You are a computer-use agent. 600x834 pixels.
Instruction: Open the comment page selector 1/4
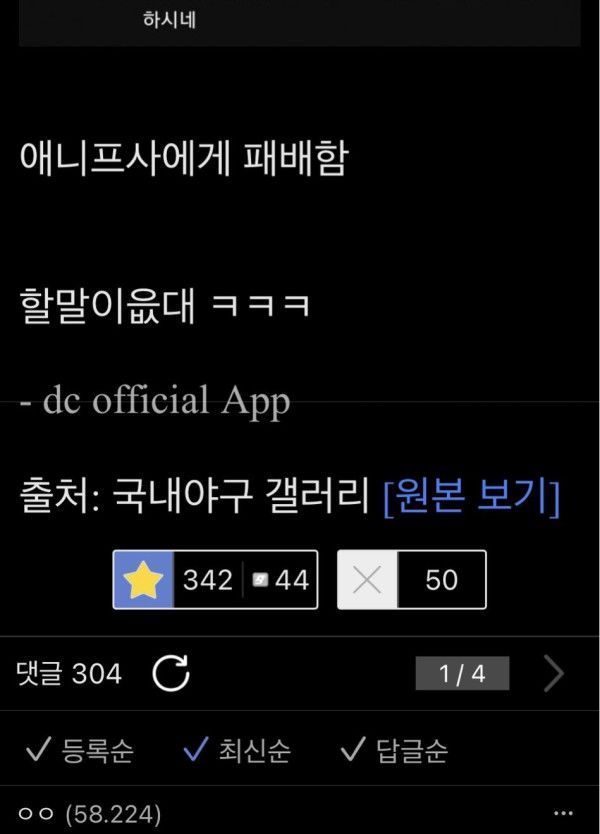[x=462, y=674]
